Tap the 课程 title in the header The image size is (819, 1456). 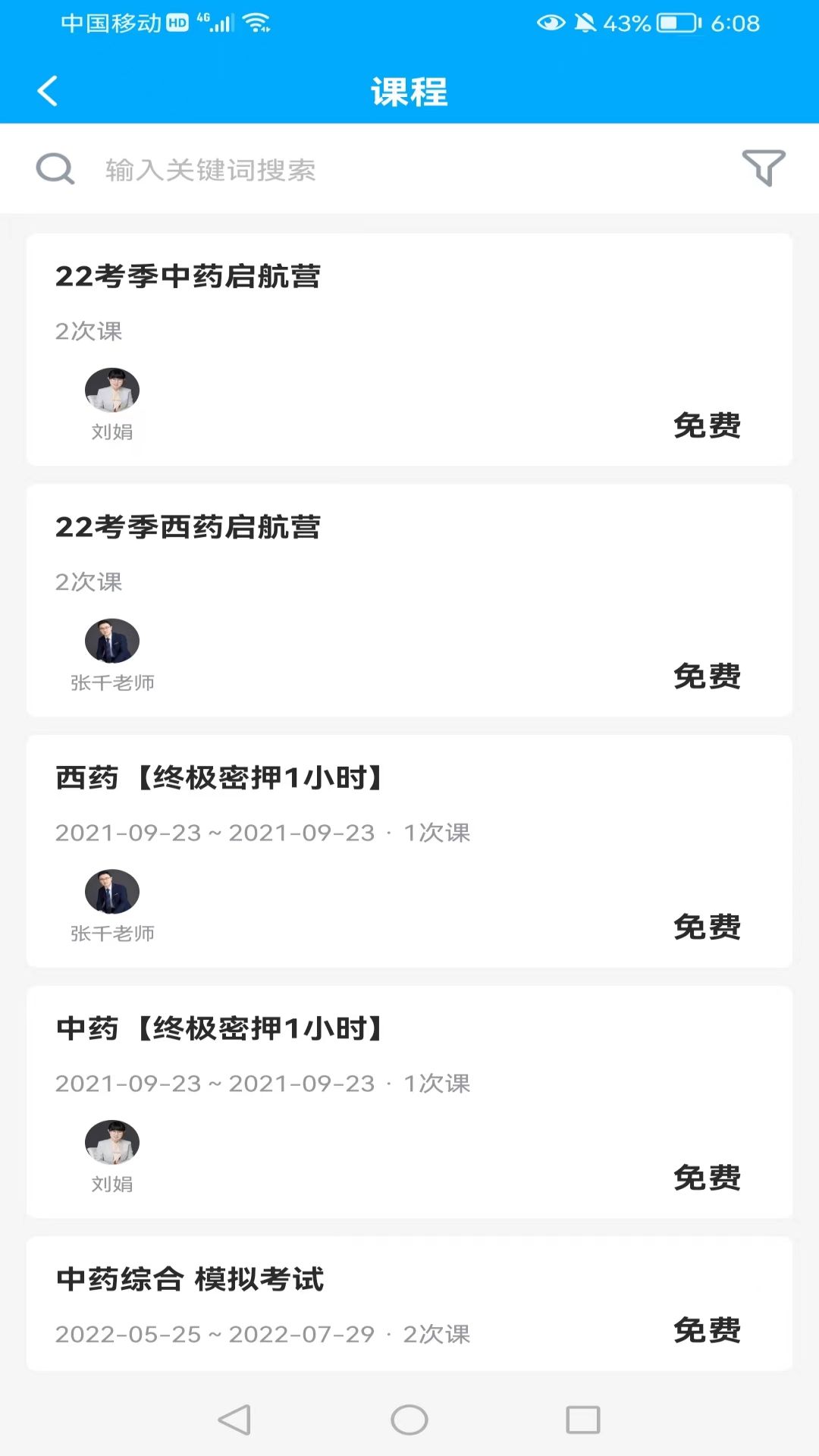(x=409, y=91)
